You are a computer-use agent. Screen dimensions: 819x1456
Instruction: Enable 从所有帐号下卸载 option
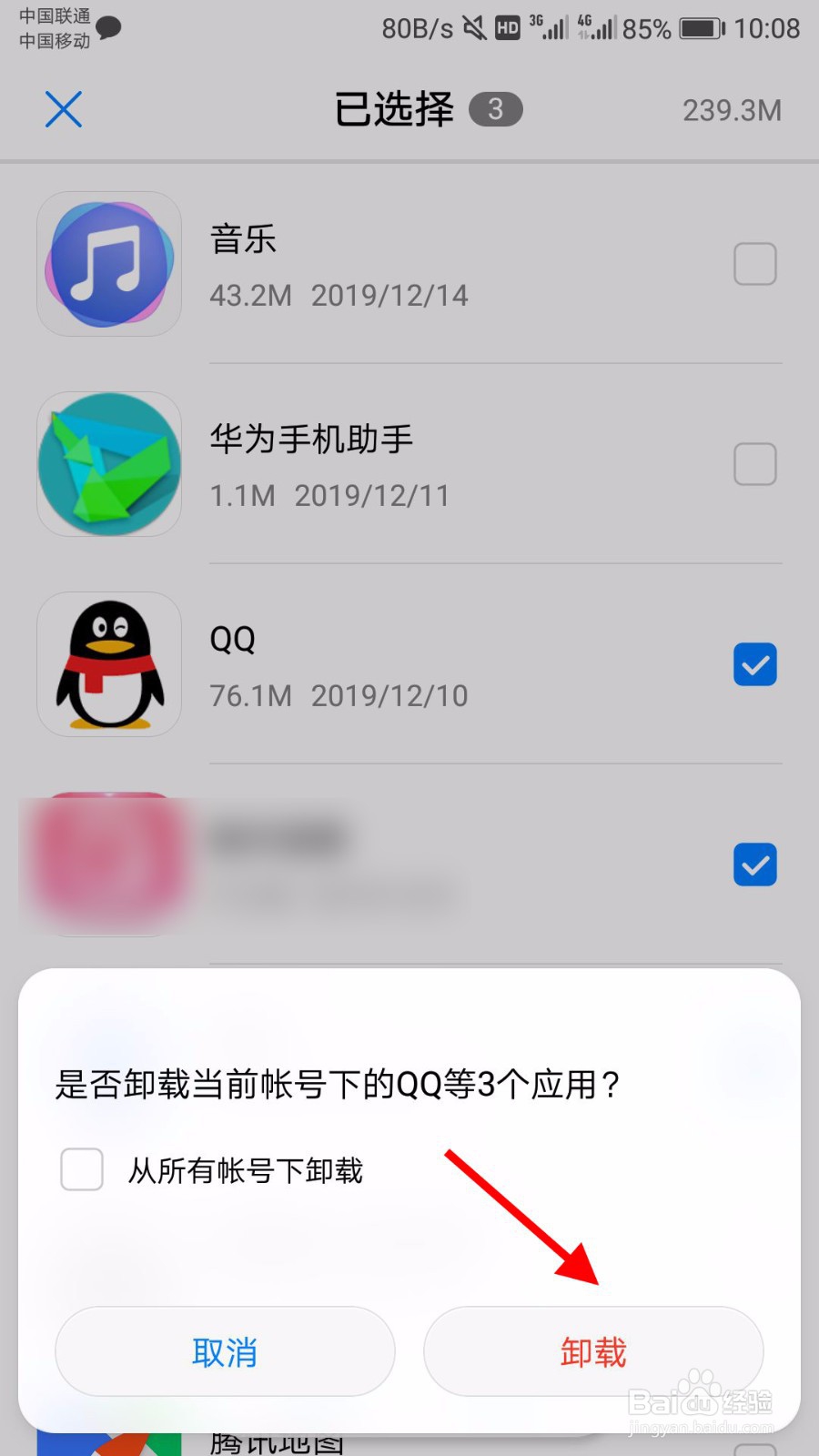81,1171
